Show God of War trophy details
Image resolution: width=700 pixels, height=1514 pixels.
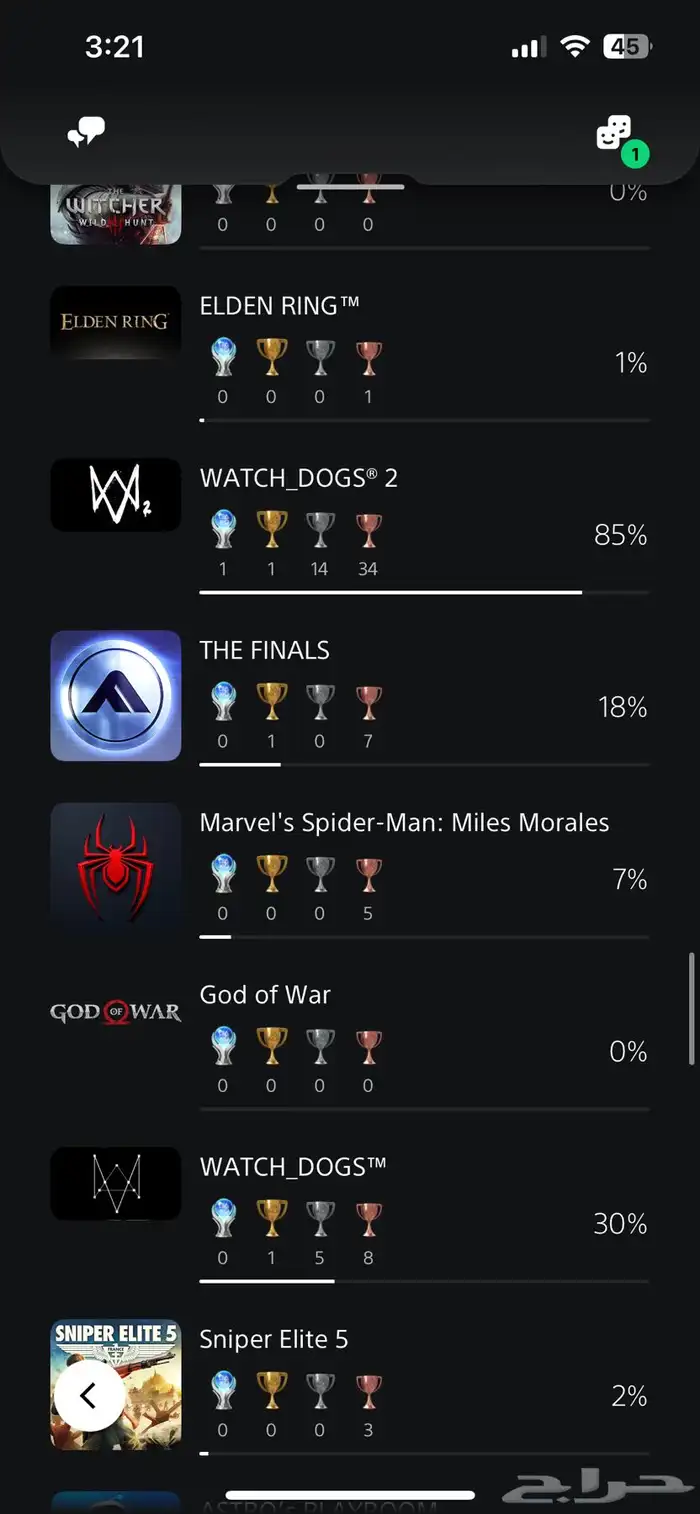pos(350,1041)
